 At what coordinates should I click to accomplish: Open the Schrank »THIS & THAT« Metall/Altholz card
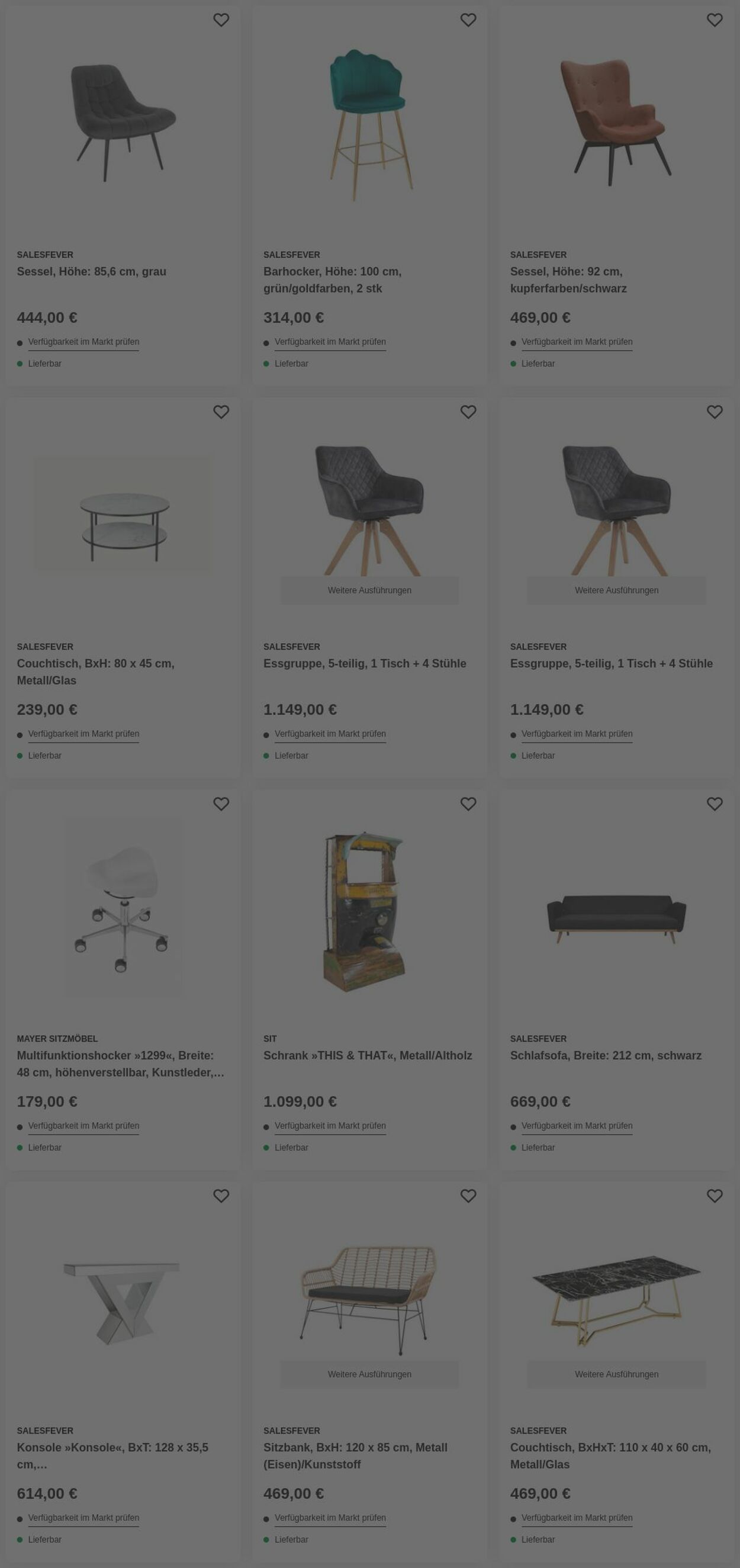[x=367, y=1055]
